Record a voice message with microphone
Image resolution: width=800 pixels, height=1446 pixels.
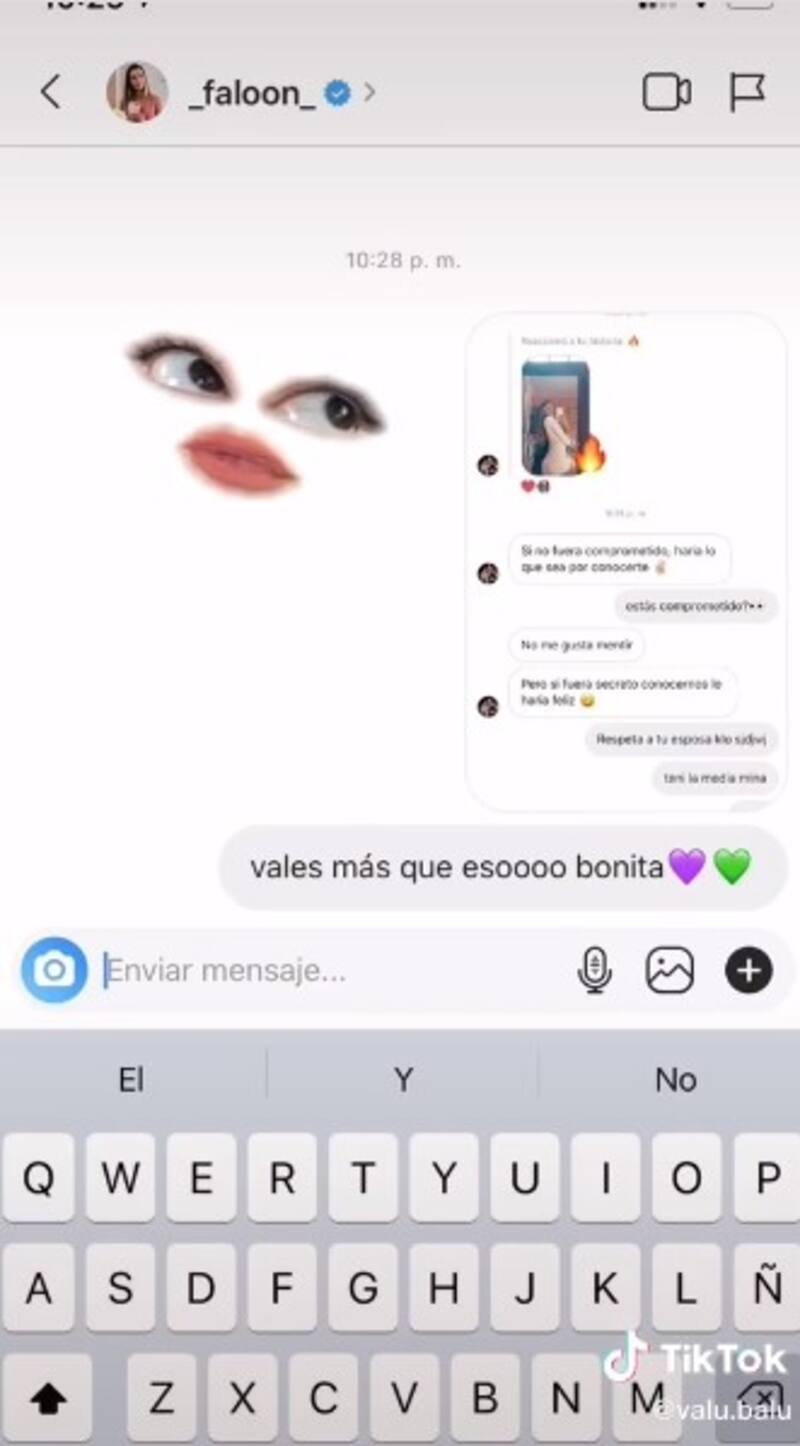(595, 970)
